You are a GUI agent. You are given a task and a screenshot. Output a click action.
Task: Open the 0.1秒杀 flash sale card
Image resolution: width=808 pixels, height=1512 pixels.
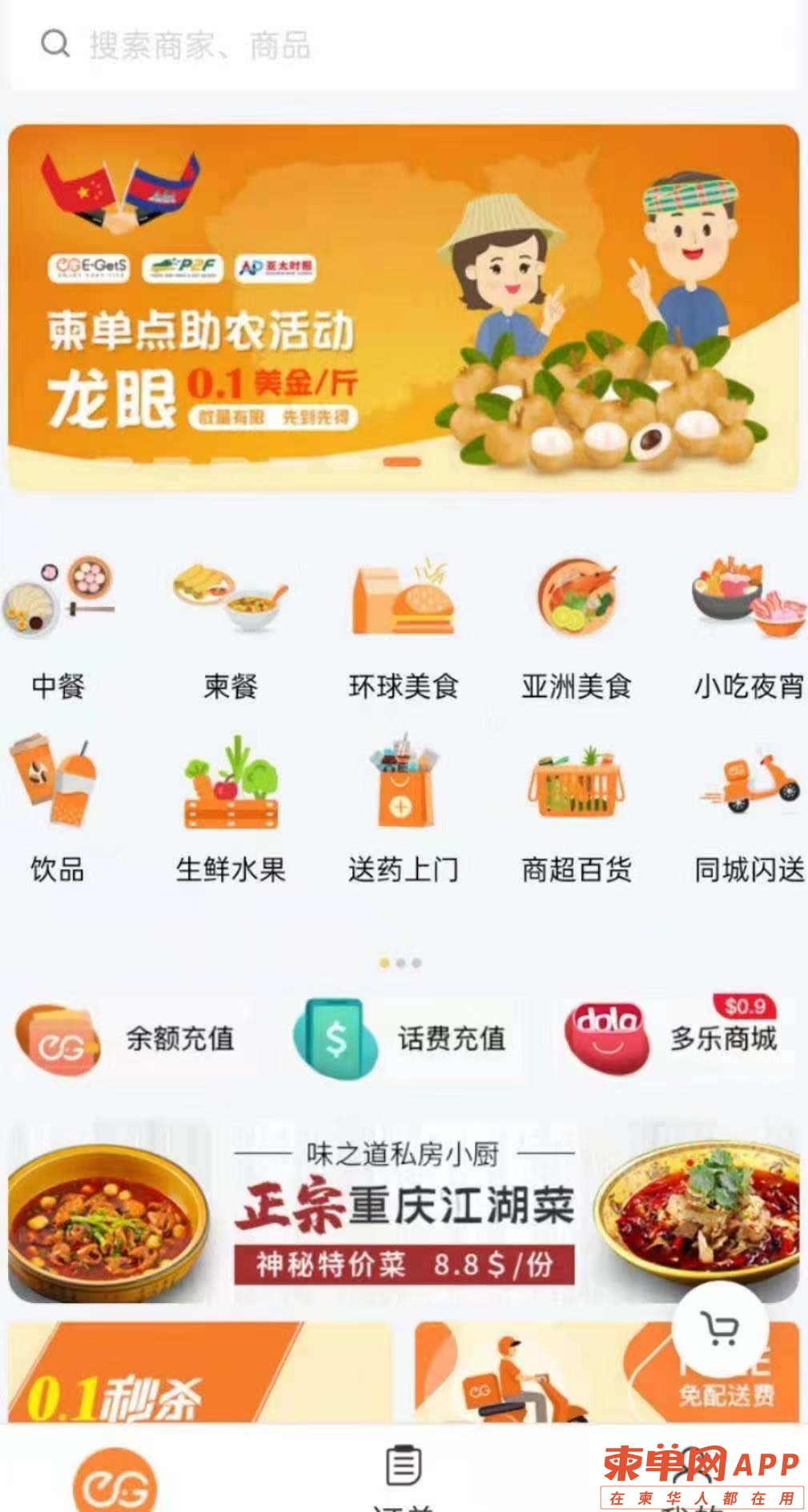[x=200, y=1373]
